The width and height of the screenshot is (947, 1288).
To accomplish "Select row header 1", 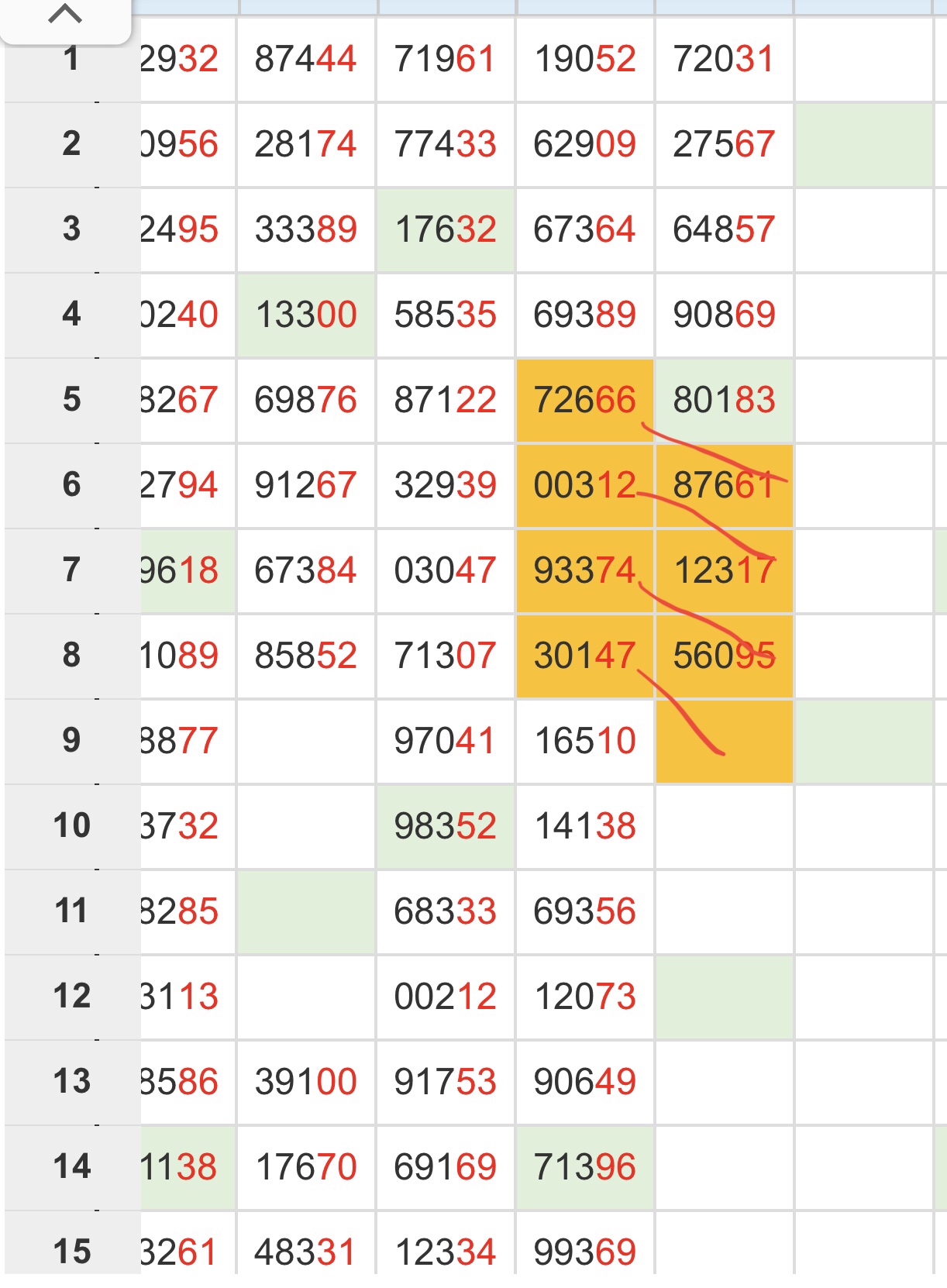I will pyautogui.click(x=72, y=60).
